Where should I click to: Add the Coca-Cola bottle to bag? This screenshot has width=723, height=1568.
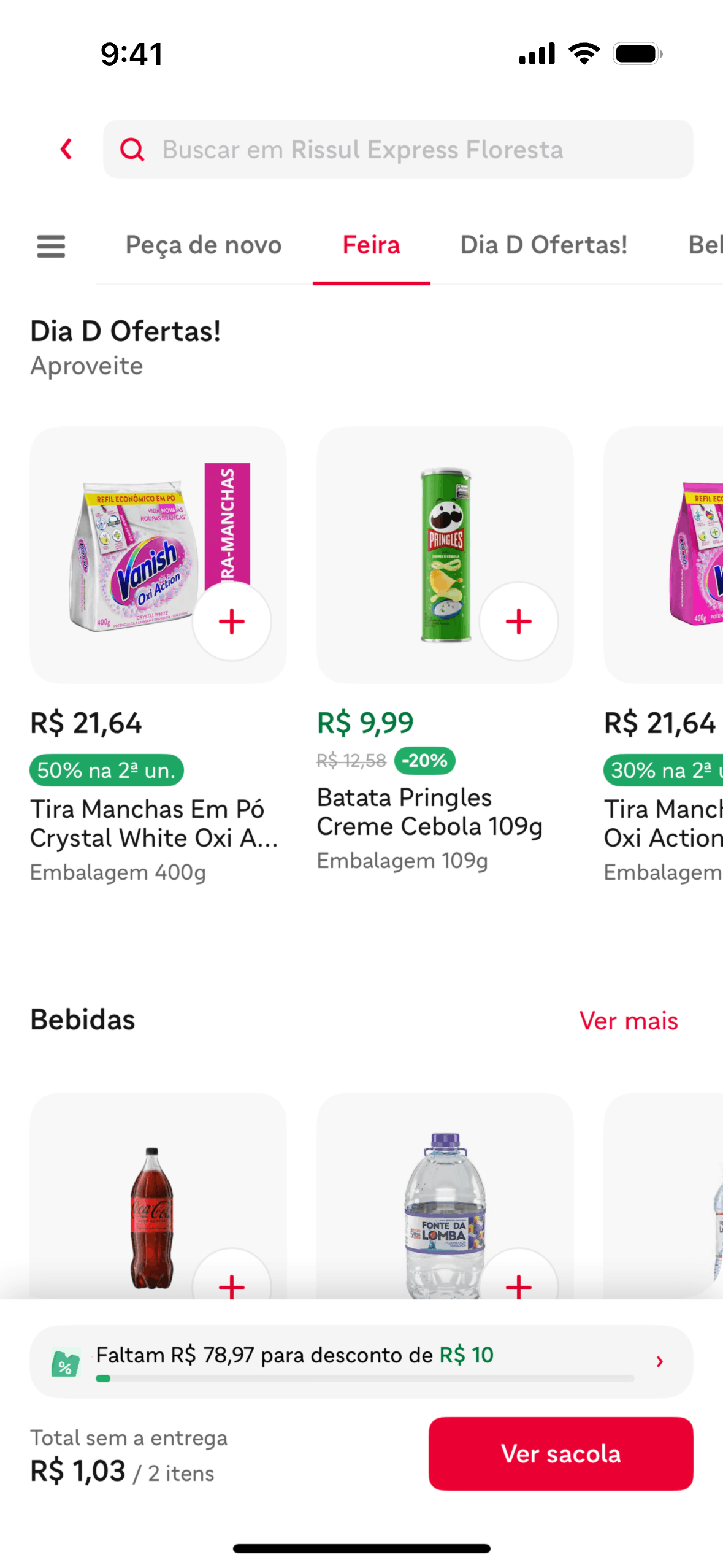pos(232,1283)
